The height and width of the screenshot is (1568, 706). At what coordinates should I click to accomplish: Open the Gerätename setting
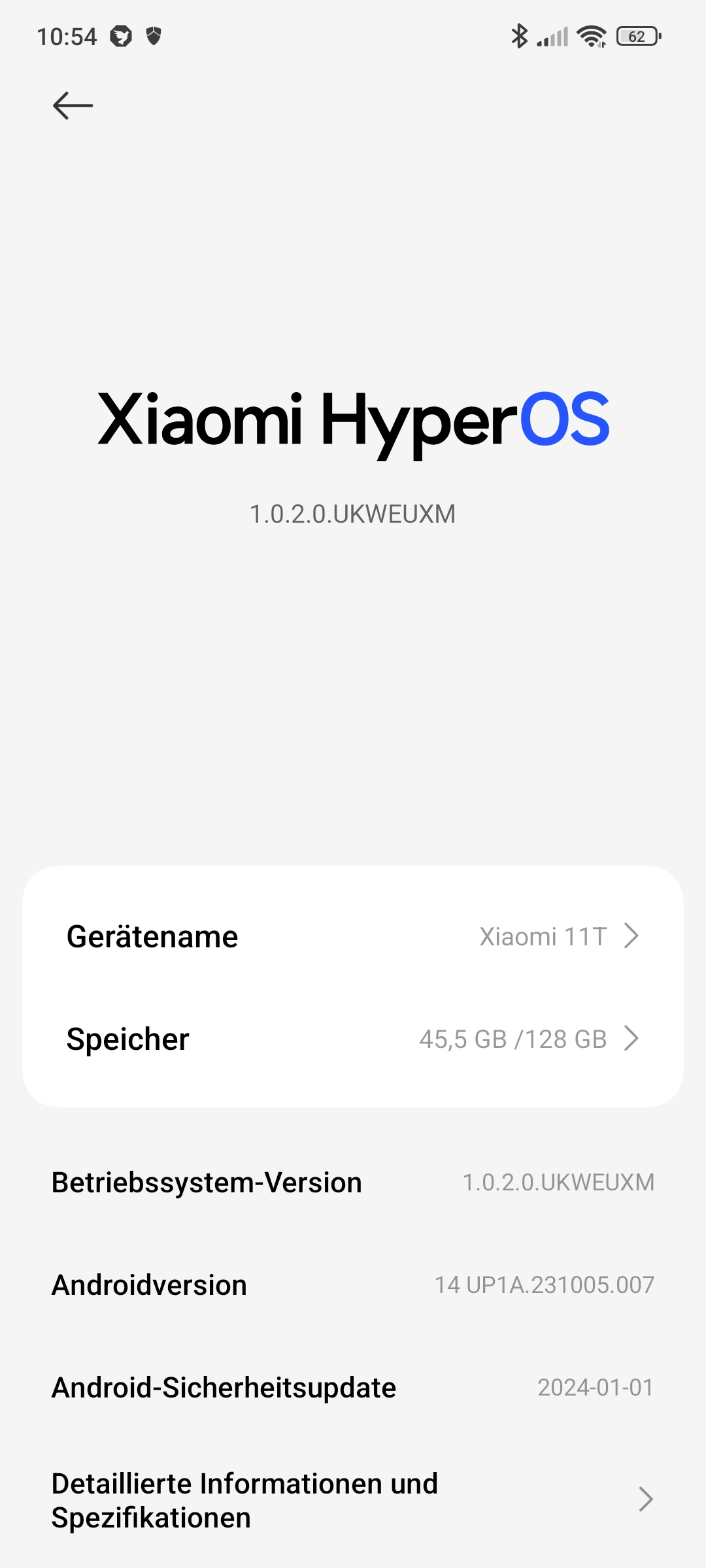pyautogui.click(x=353, y=936)
